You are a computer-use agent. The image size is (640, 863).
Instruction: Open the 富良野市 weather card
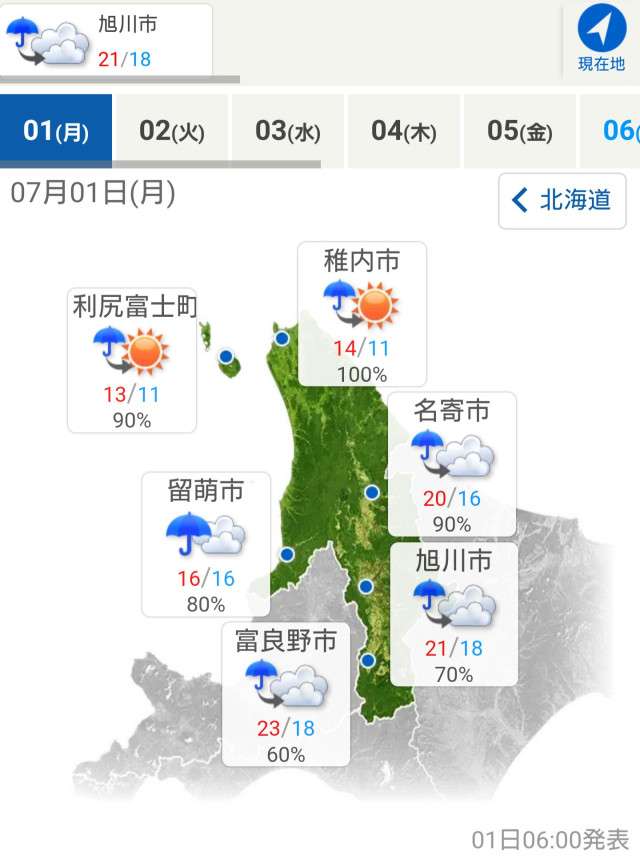click(x=286, y=693)
